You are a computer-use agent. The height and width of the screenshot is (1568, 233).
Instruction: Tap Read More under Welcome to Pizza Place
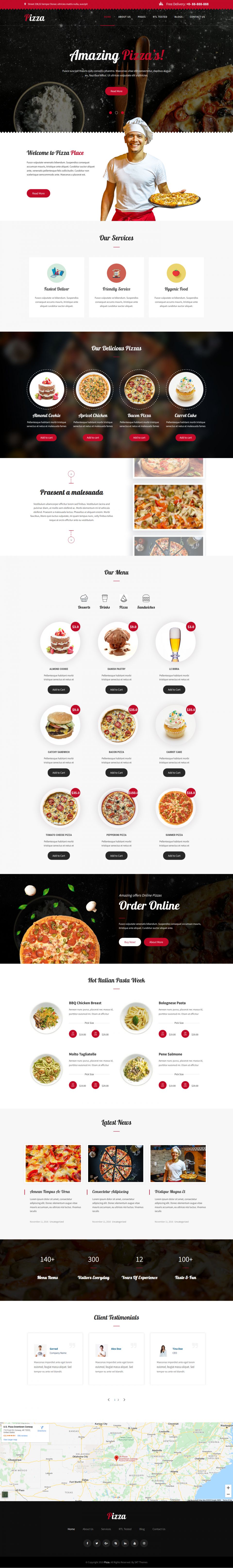point(38,194)
